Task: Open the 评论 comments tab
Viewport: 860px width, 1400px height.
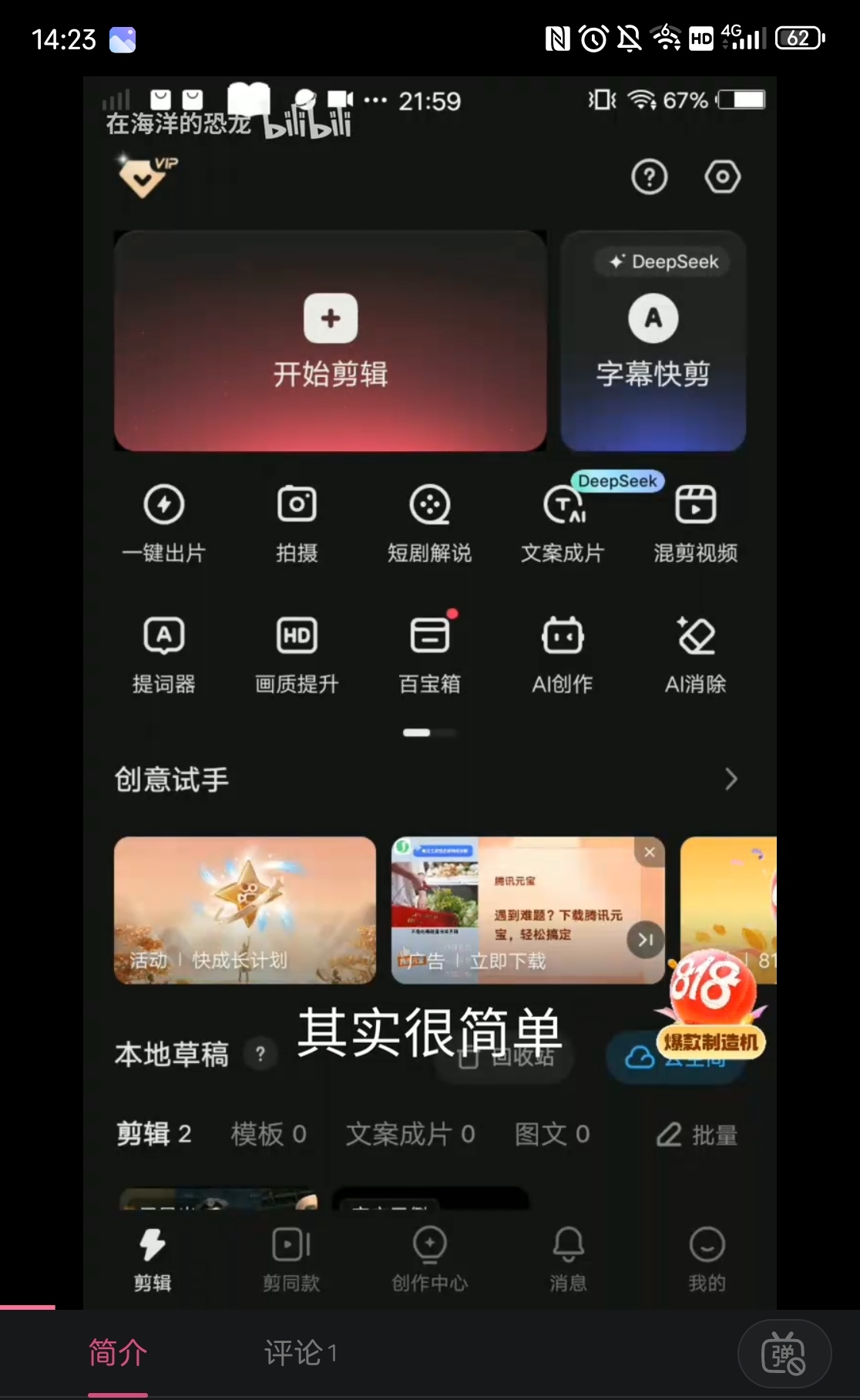Action: pyautogui.click(x=300, y=1352)
